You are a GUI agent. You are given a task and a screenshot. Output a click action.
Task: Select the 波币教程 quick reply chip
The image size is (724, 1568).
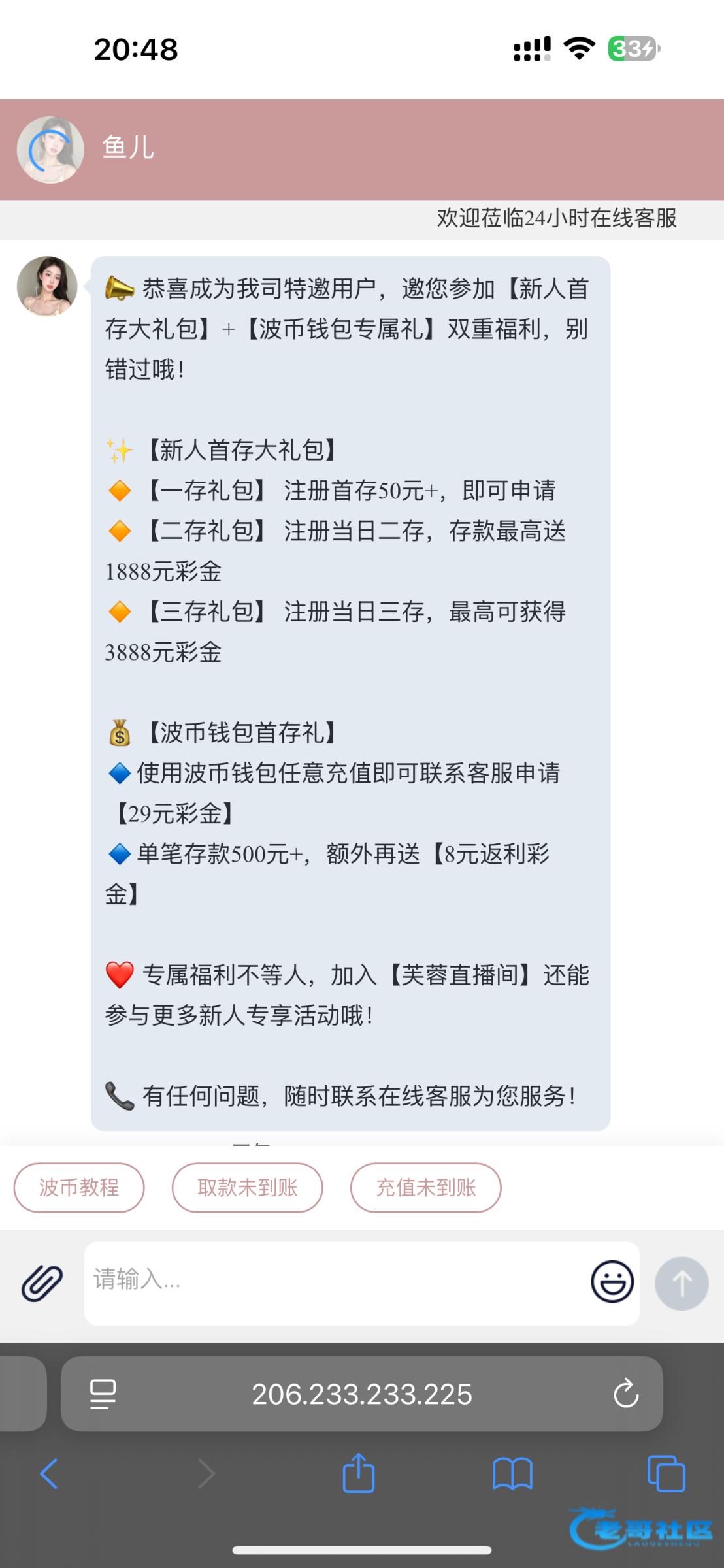pyautogui.click(x=79, y=1187)
